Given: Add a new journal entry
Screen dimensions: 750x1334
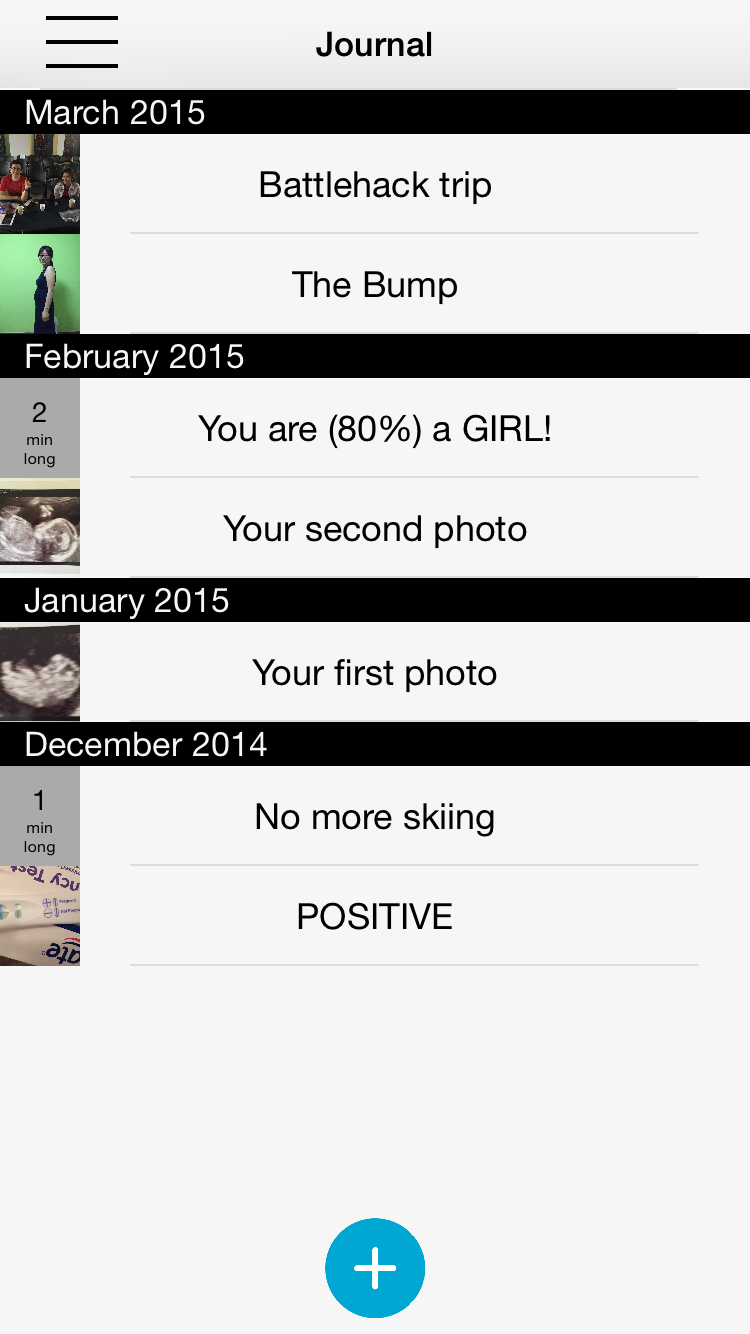Looking at the screenshot, I should point(375,1267).
